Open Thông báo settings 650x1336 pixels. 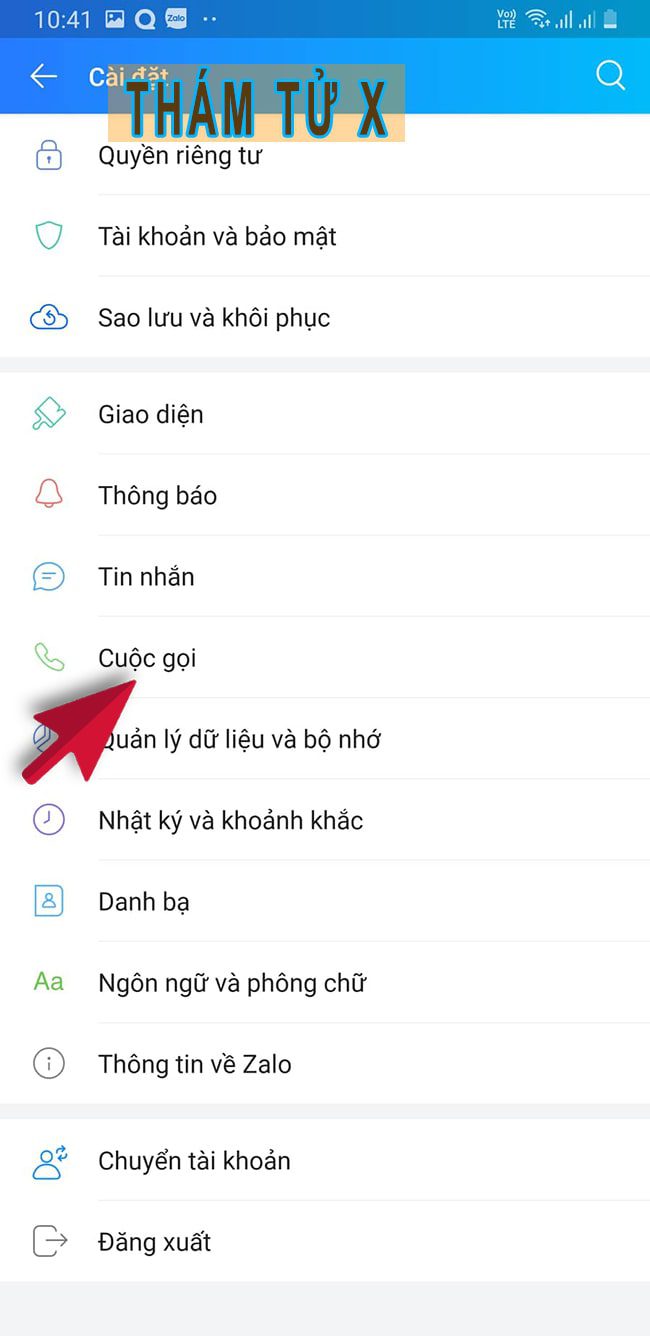158,496
